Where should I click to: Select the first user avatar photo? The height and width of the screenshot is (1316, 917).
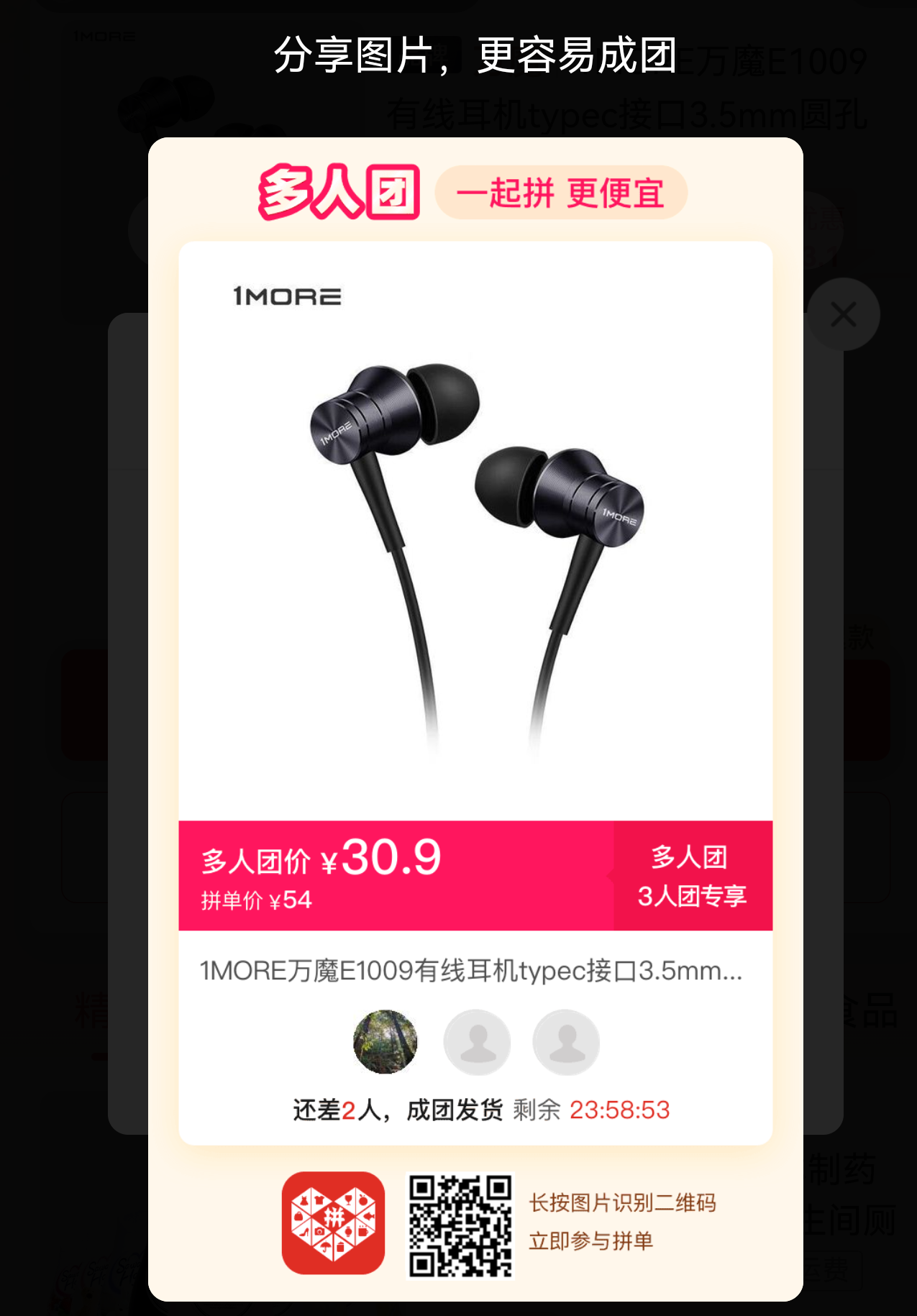click(386, 1042)
